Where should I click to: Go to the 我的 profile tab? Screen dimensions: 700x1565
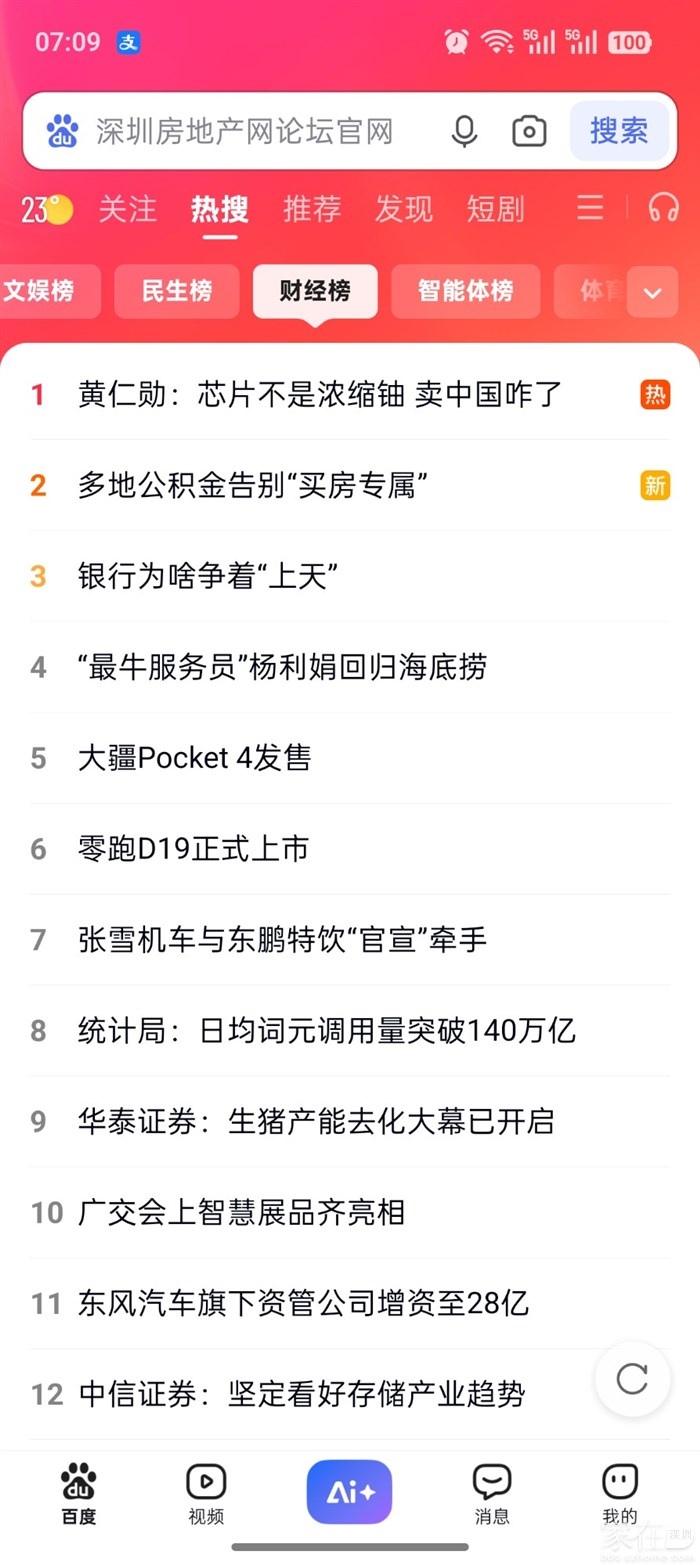620,1495
